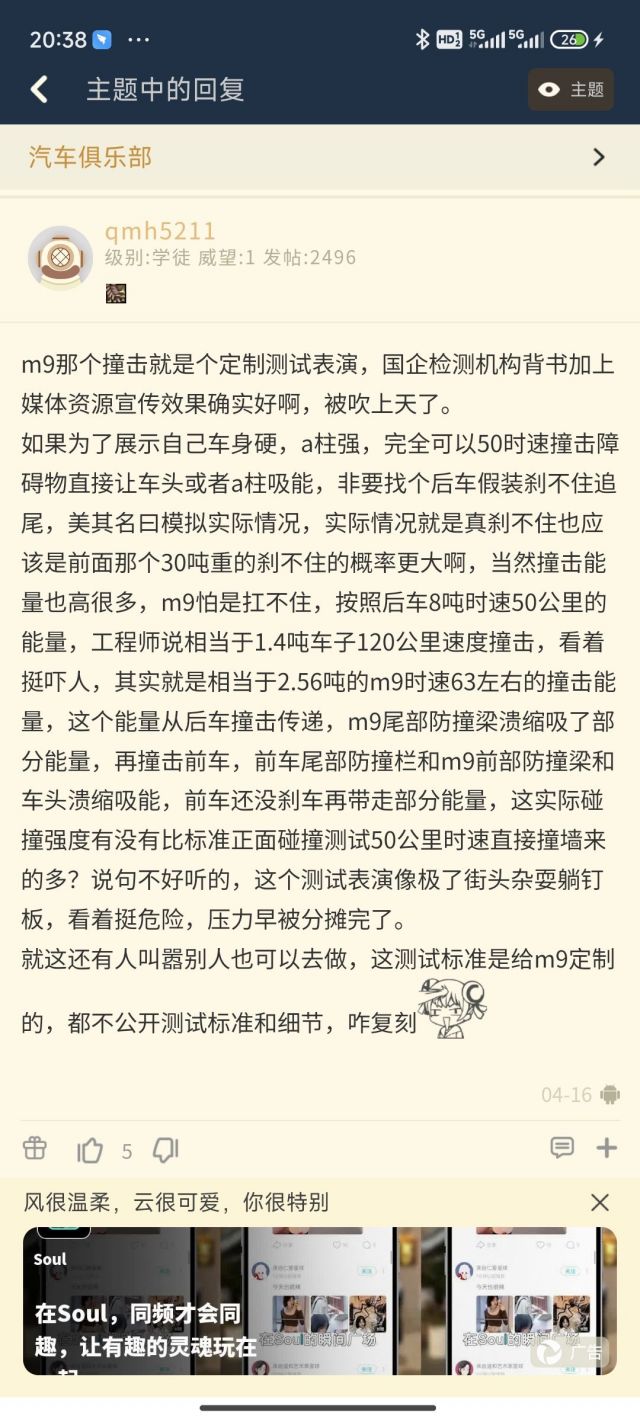Open qmh5211's avatar
The image size is (640, 1422).
(60, 258)
